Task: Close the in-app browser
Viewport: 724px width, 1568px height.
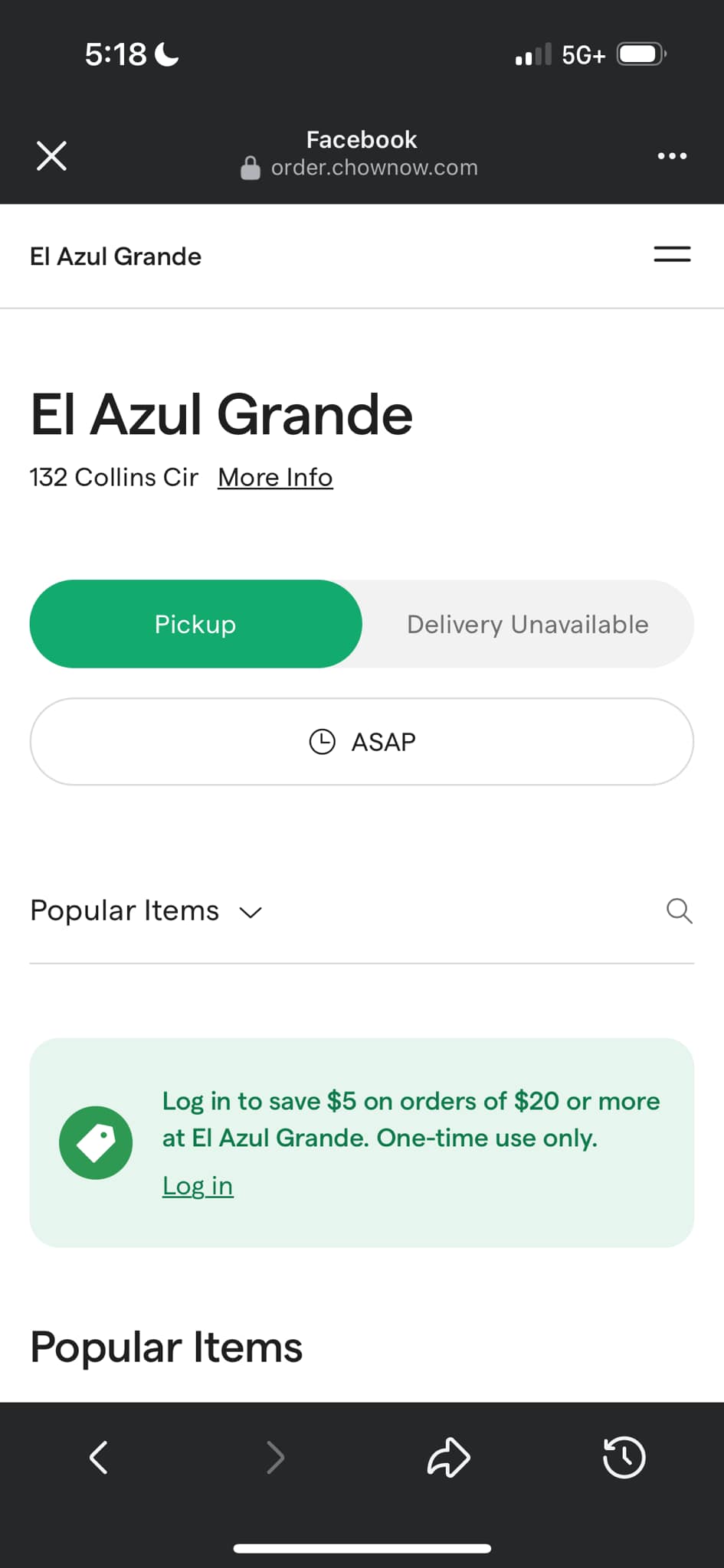Action: (x=51, y=155)
